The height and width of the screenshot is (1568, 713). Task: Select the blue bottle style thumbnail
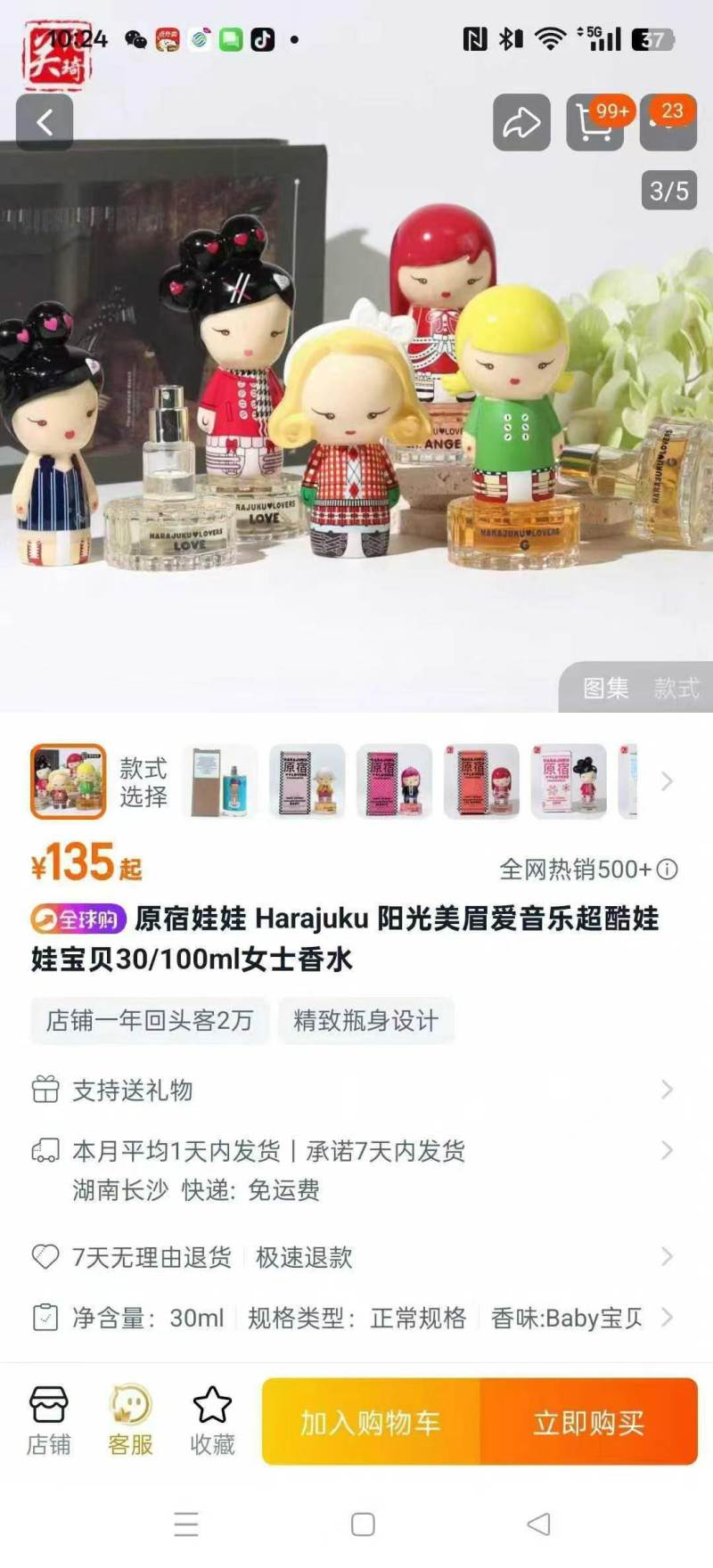(x=220, y=781)
